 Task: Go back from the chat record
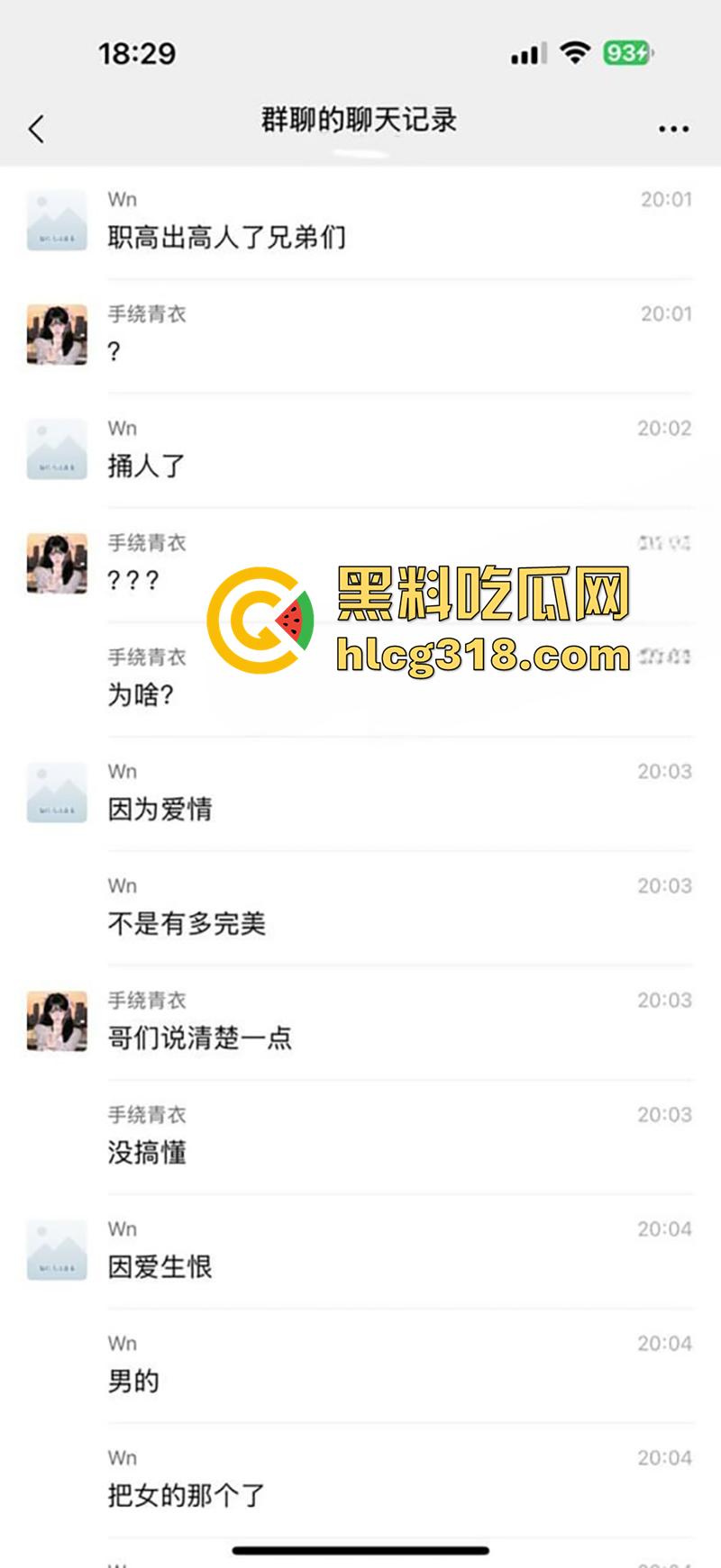pyautogui.click(x=37, y=129)
